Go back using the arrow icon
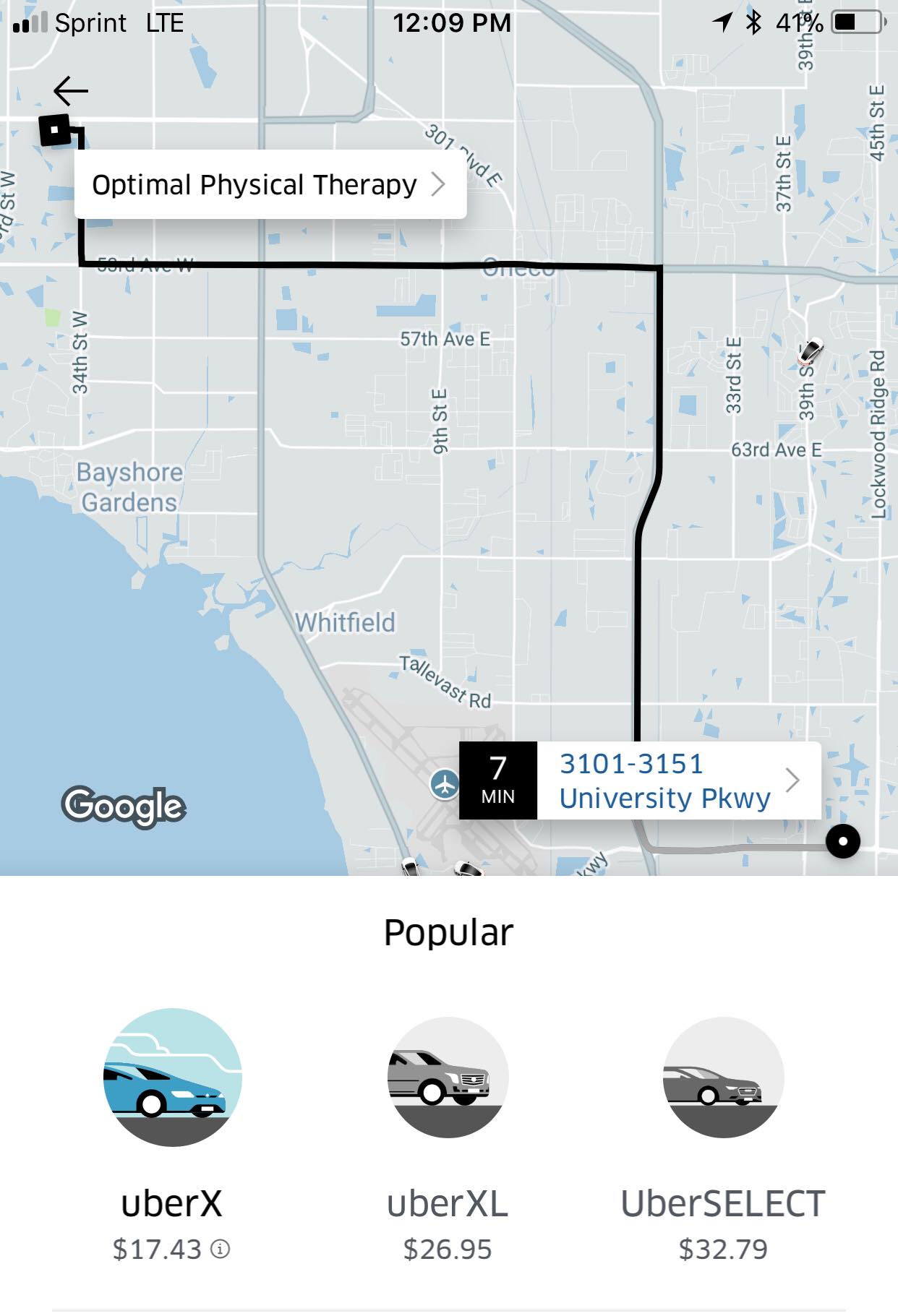Screen dimensions: 898x1316 tap(70, 91)
